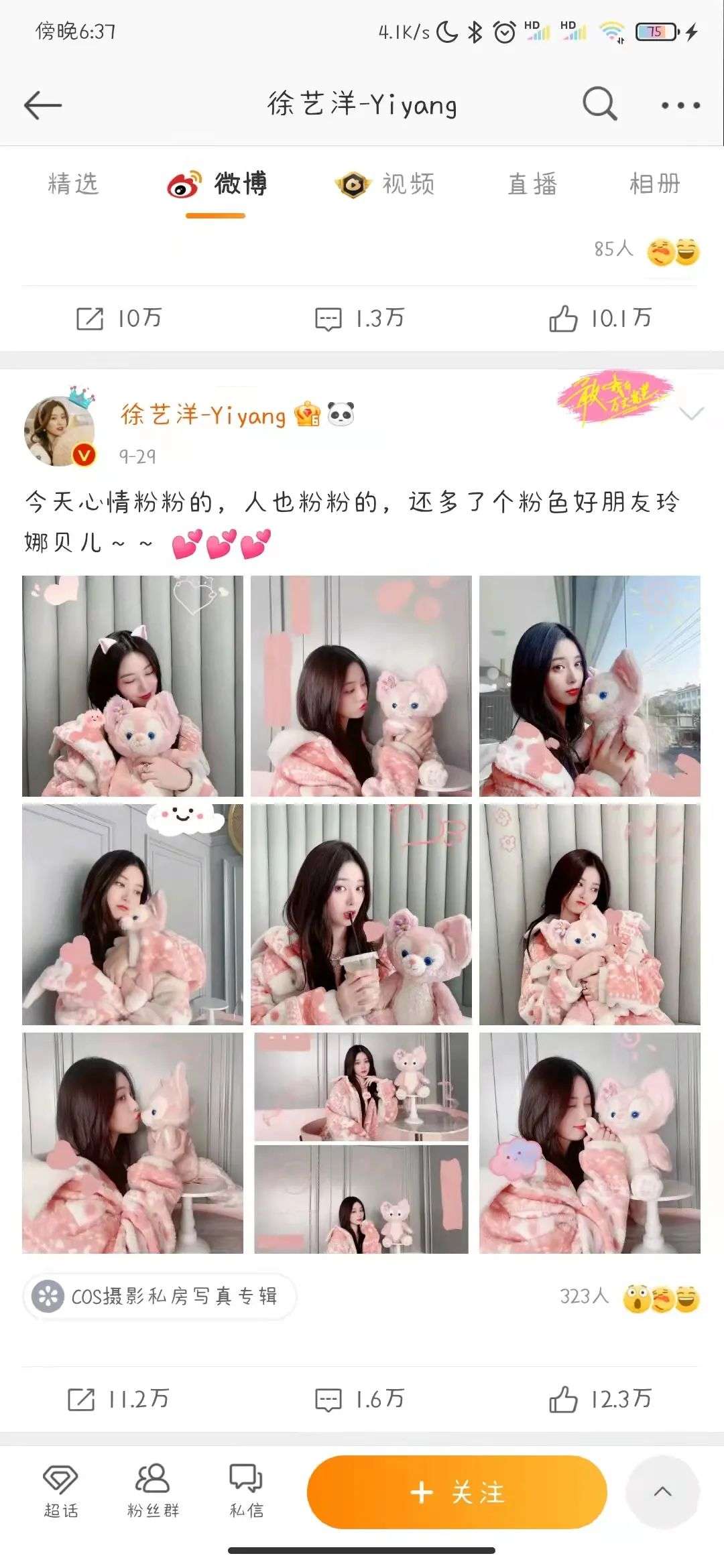Go back using the top-left arrow
The width and height of the screenshot is (724, 1568).
coord(43,105)
